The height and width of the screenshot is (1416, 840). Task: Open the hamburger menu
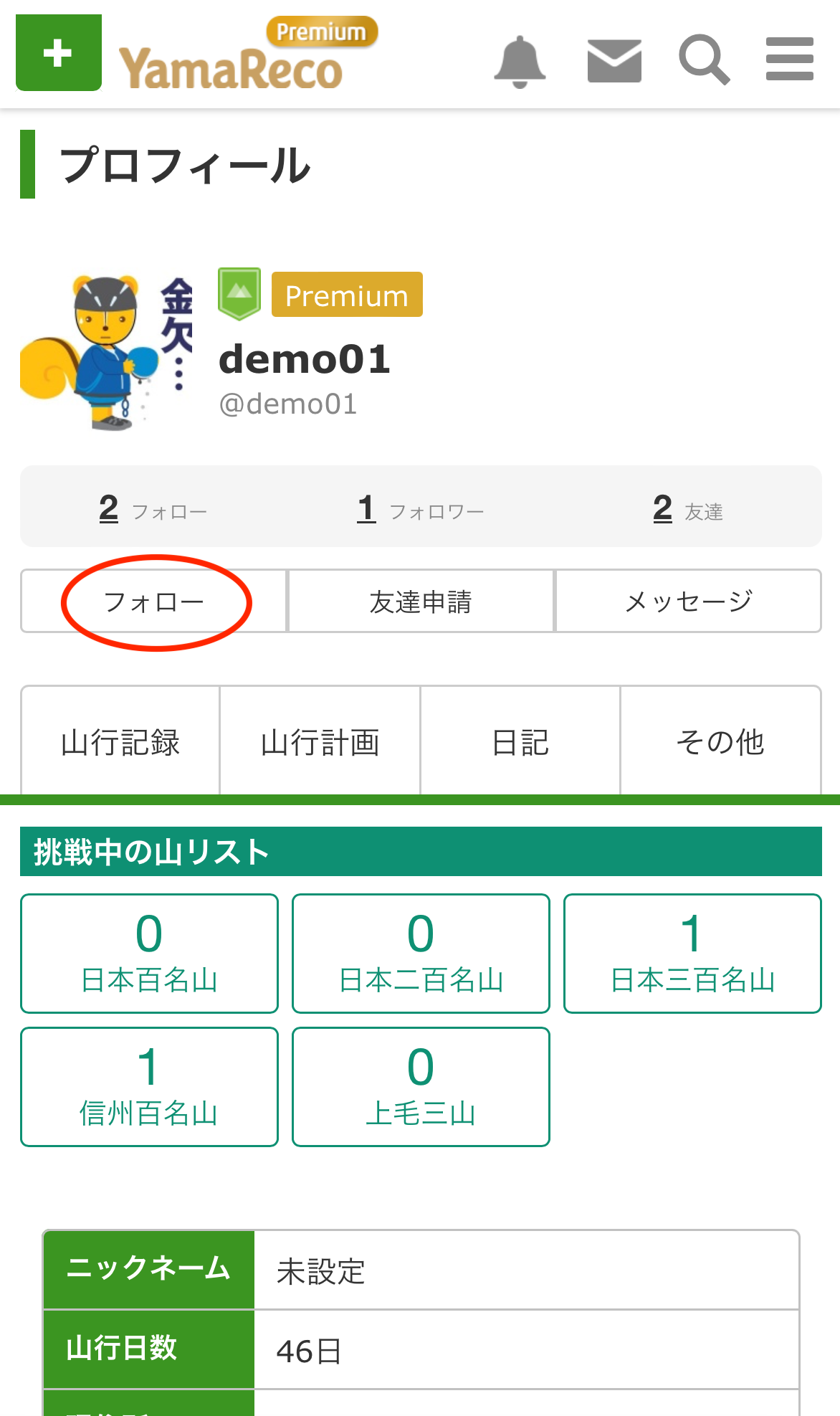789,60
